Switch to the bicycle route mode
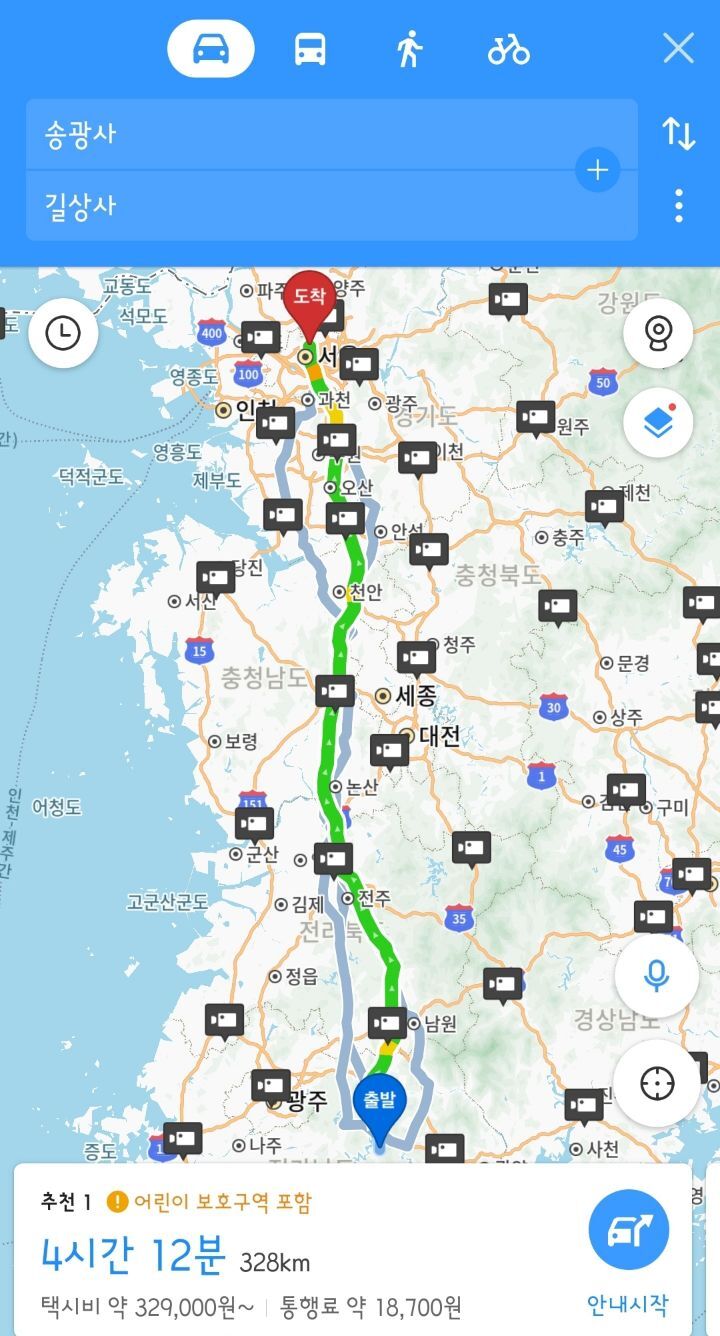 point(509,48)
